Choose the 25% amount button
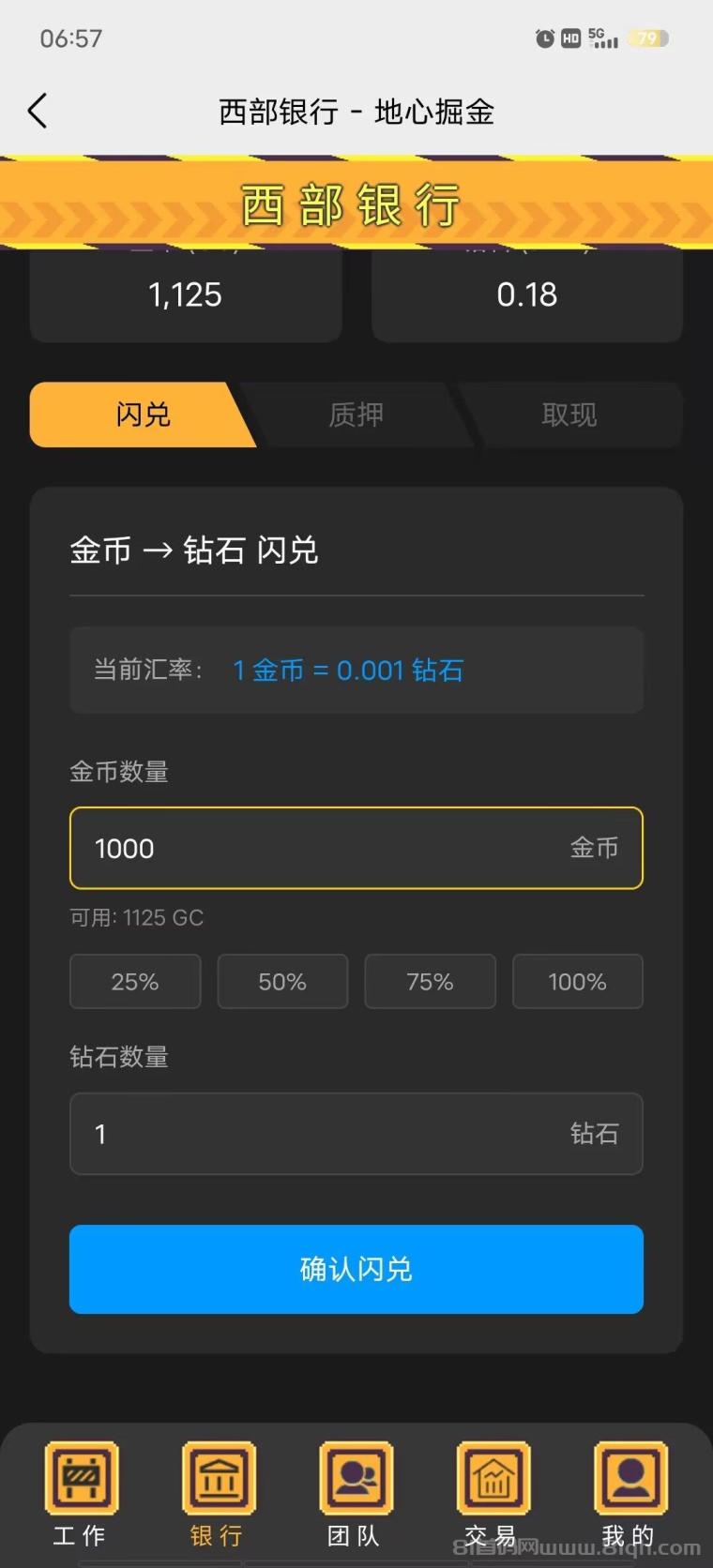The width and height of the screenshot is (713, 1568). point(135,981)
